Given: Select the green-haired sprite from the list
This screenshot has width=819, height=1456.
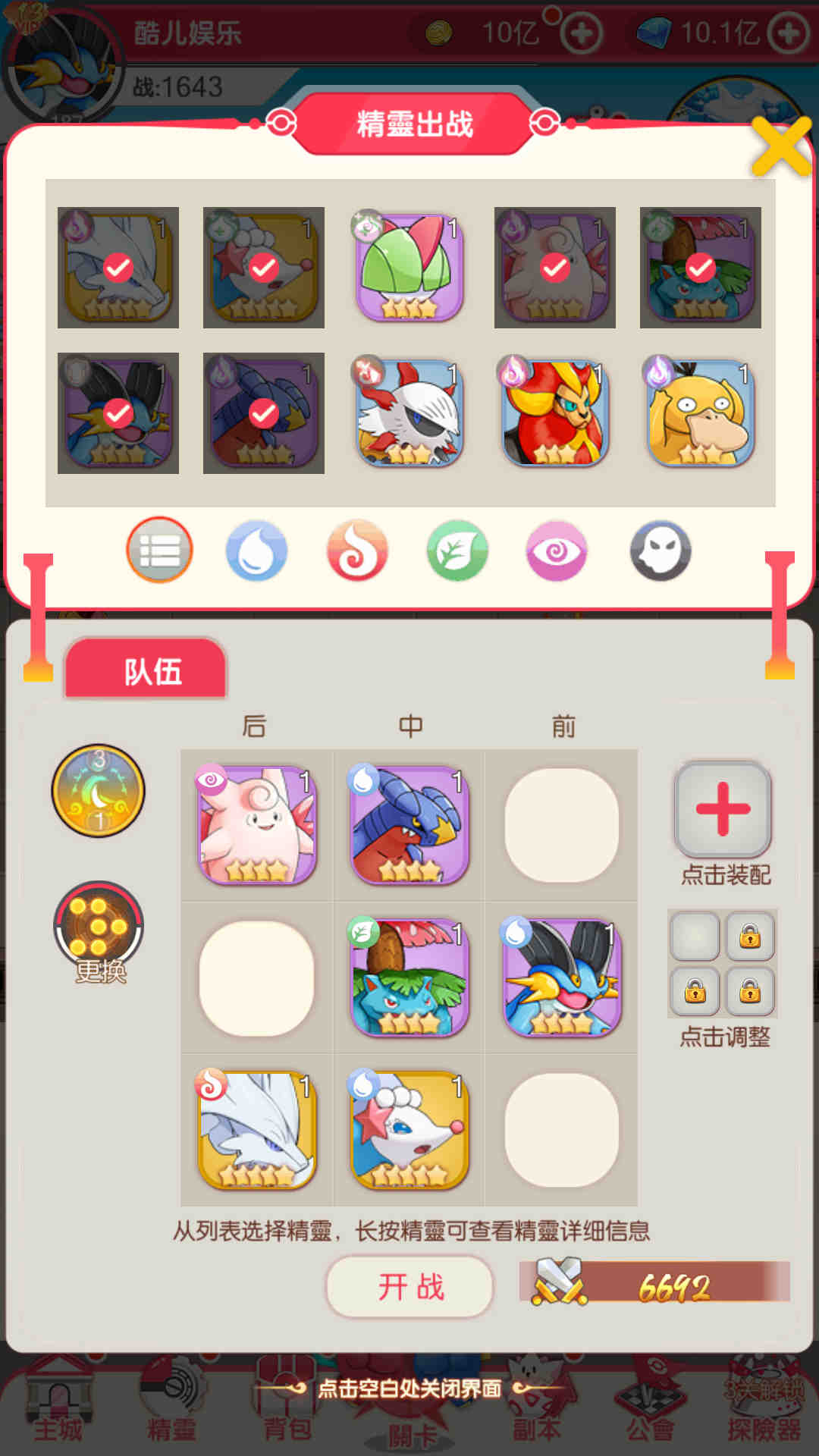Looking at the screenshot, I should (x=409, y=268).
